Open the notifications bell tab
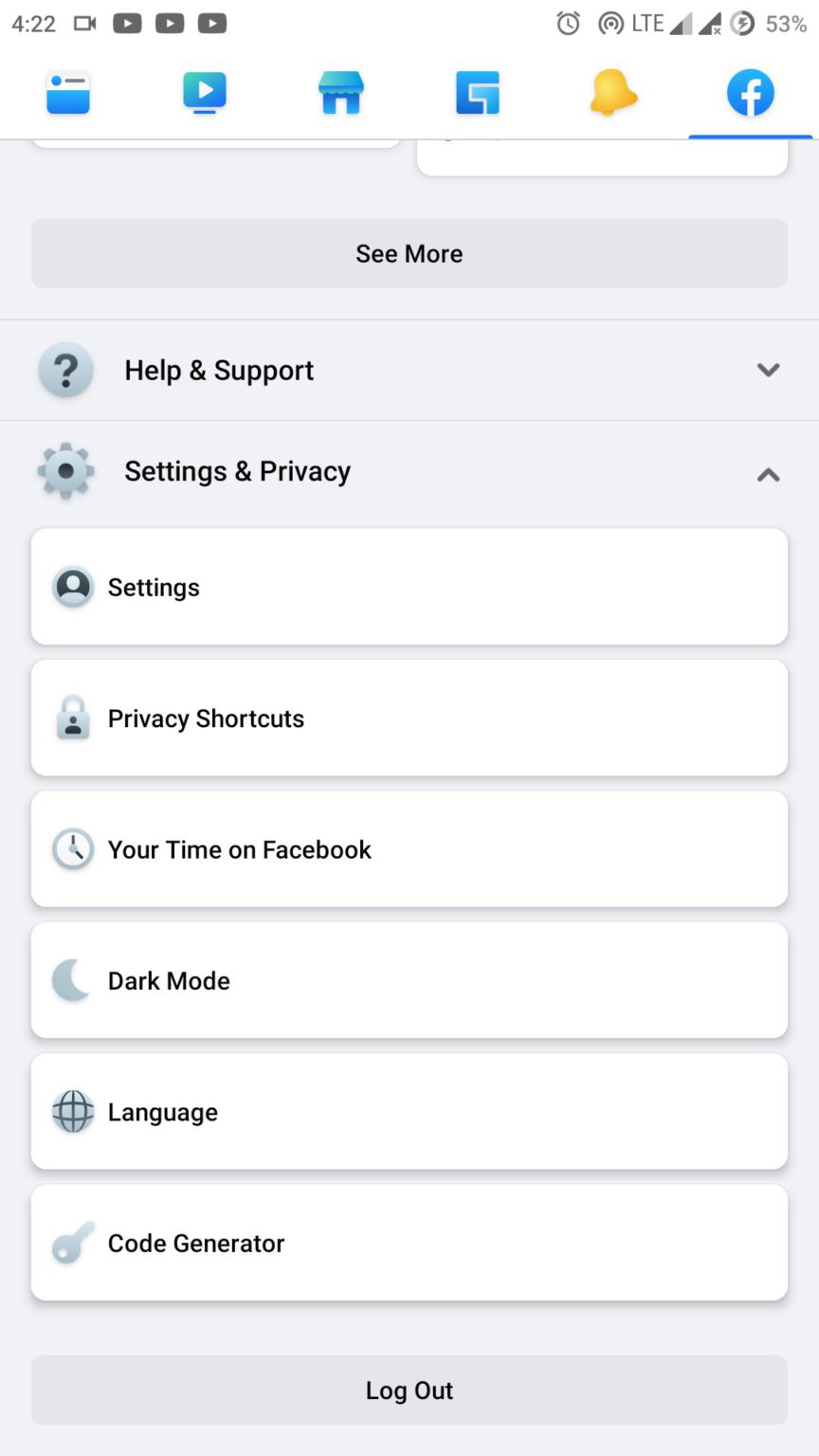The height and width of the screenshot is (1456, 819). tap(613, 93)
